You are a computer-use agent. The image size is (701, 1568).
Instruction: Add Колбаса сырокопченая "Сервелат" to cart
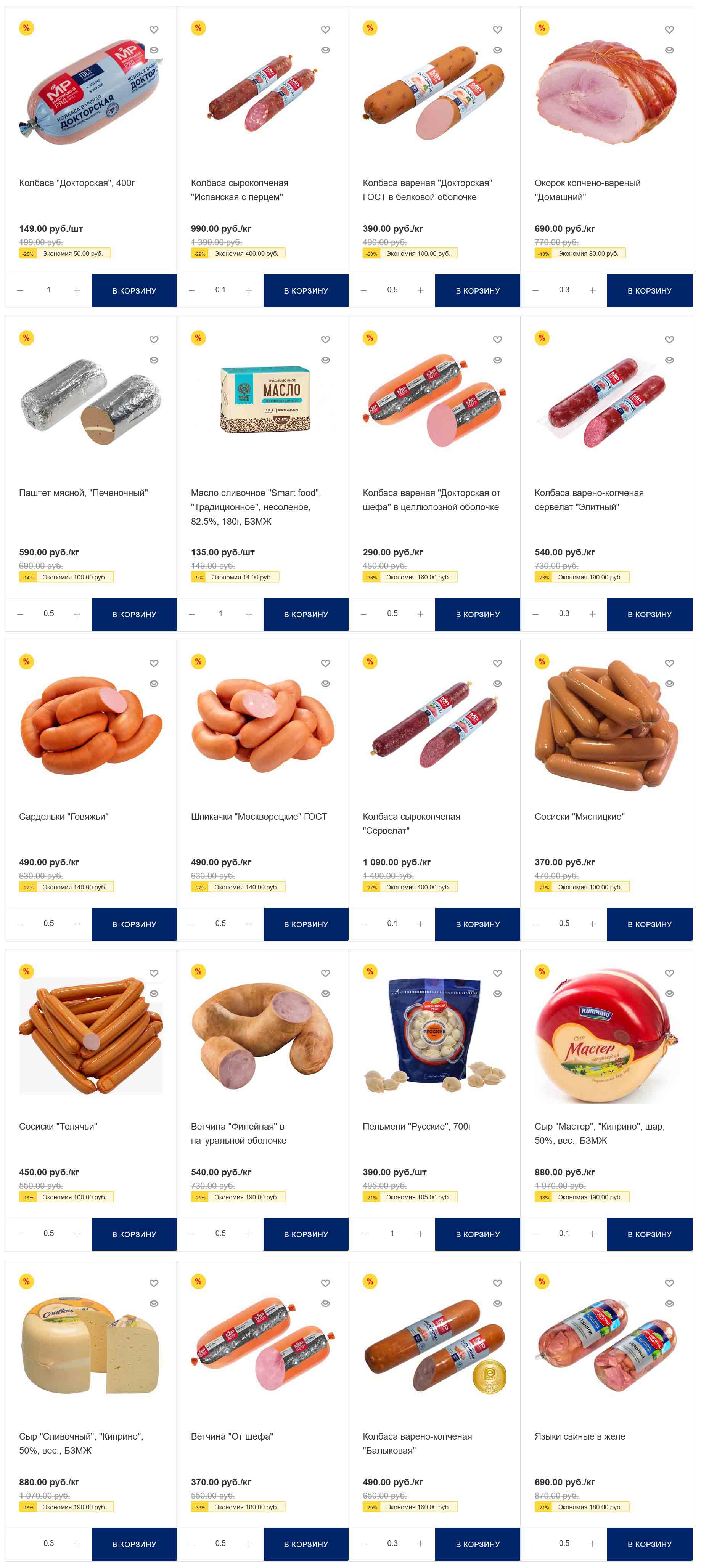point(478,924)
